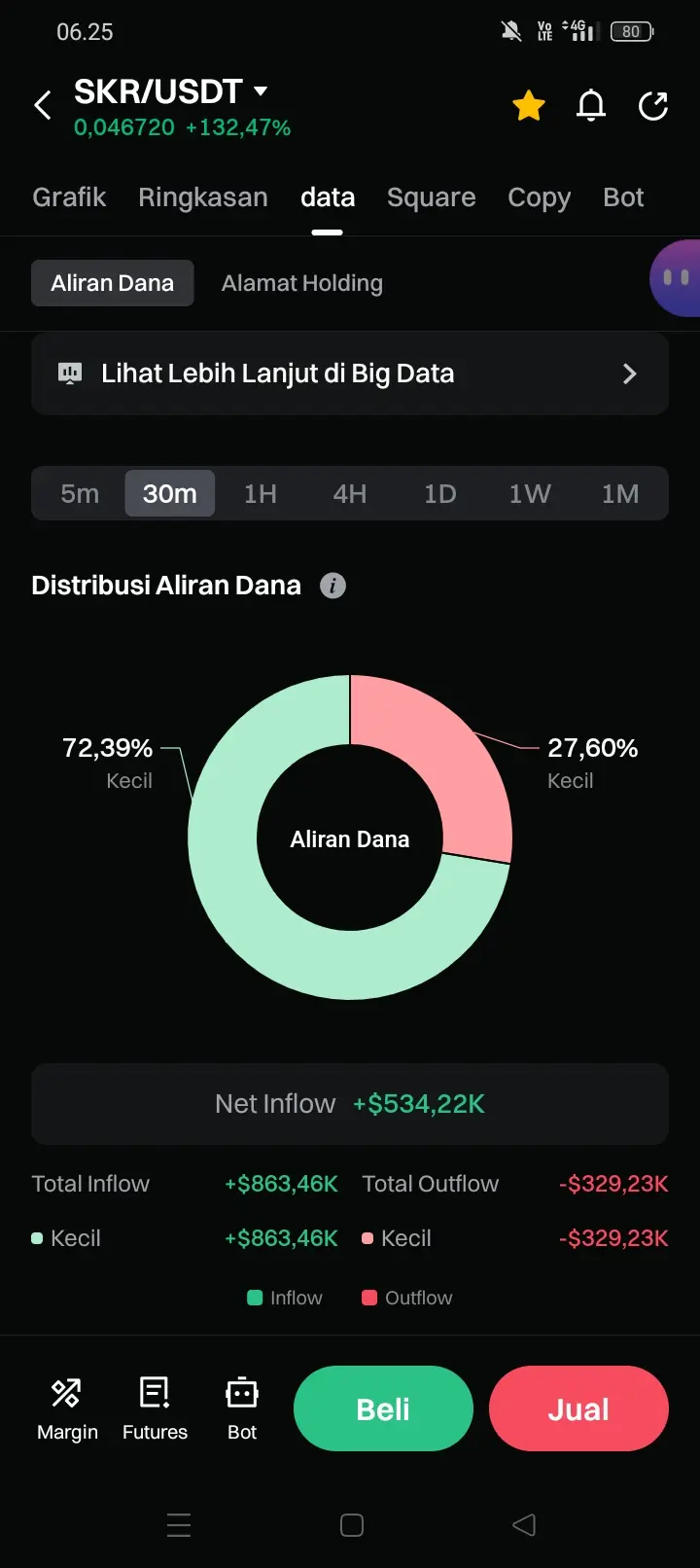Choose the 1M timeframe

619,494
